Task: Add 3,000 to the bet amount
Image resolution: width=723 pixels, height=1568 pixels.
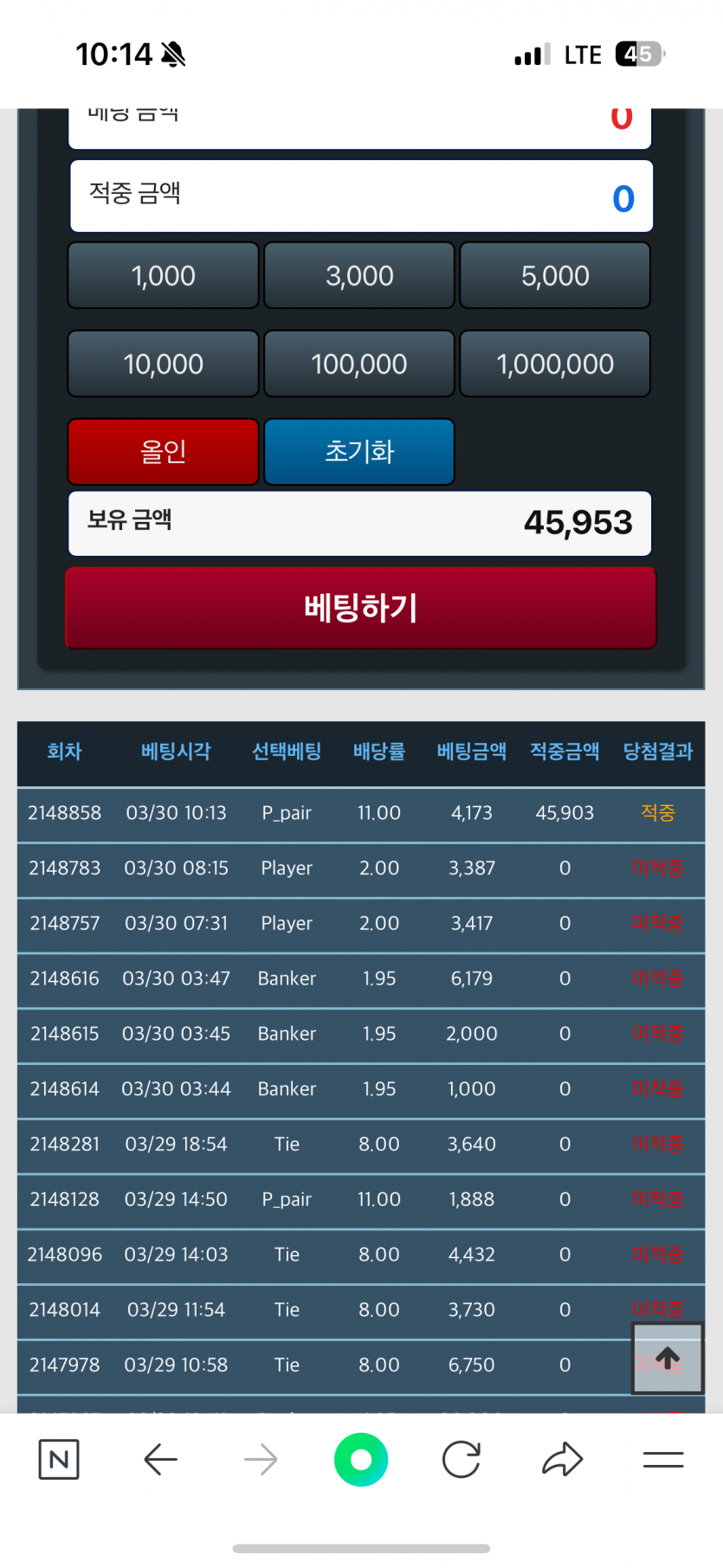Action: (358, 276)
